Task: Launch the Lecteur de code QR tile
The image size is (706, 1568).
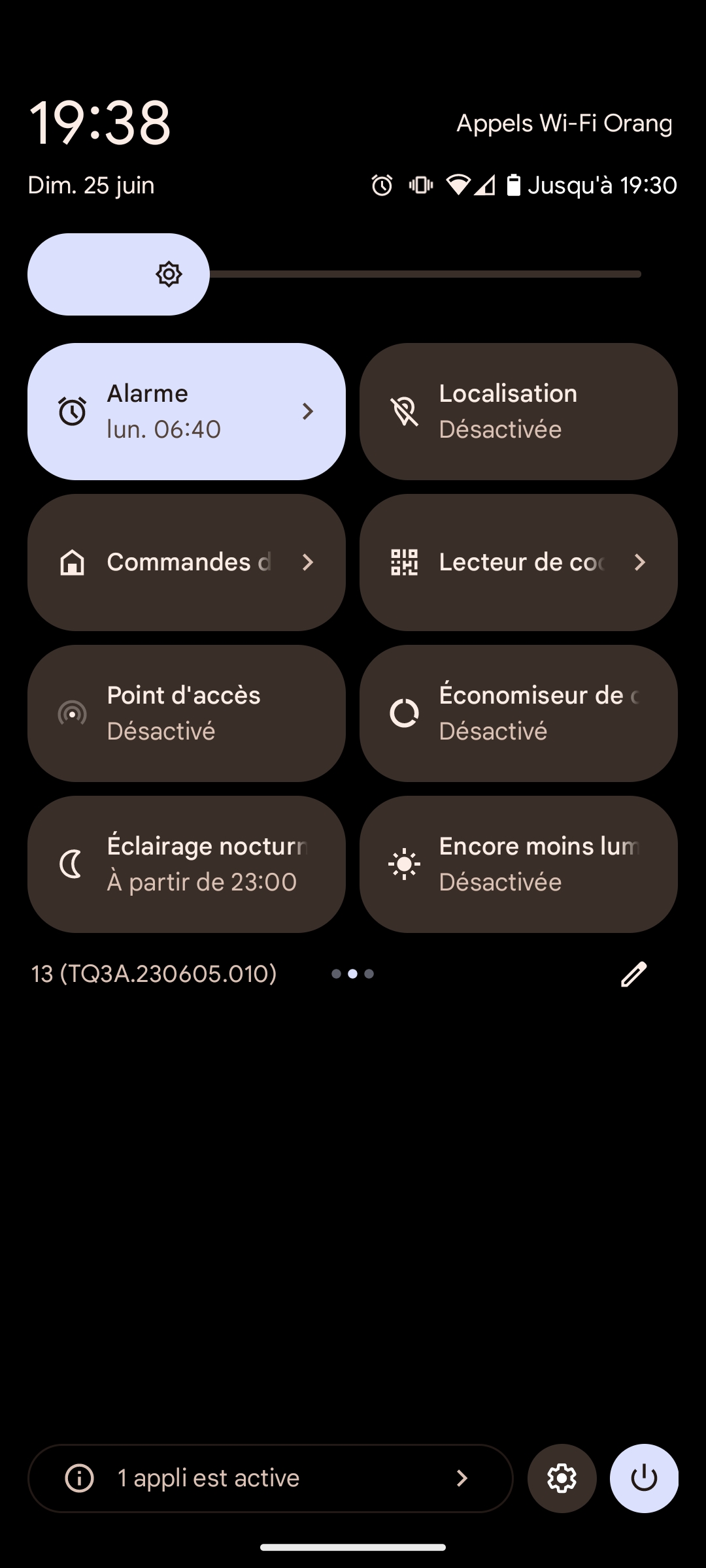Action: click(x=518, y=563)
